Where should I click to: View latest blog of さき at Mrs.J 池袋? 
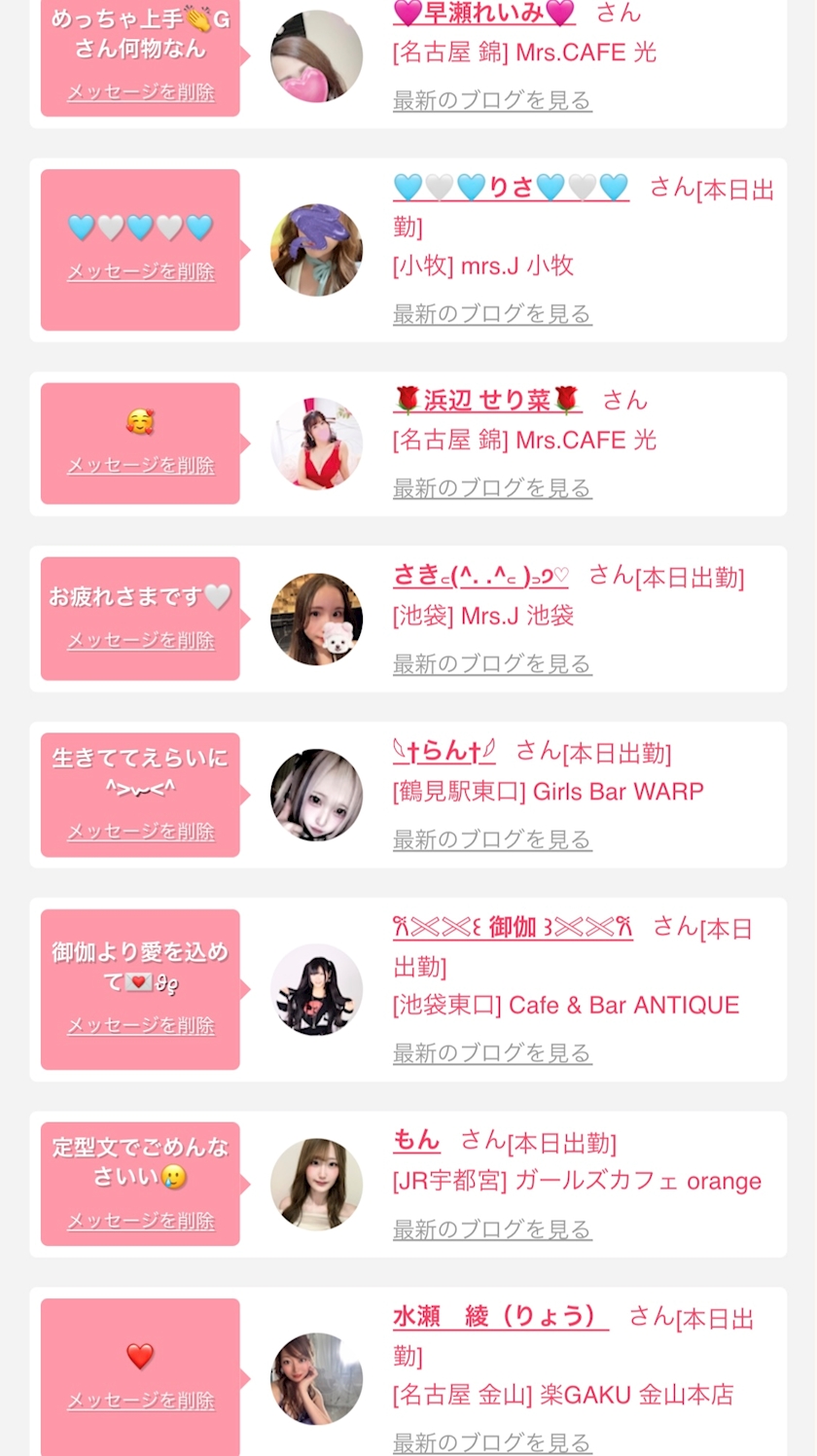click(492, 664)
